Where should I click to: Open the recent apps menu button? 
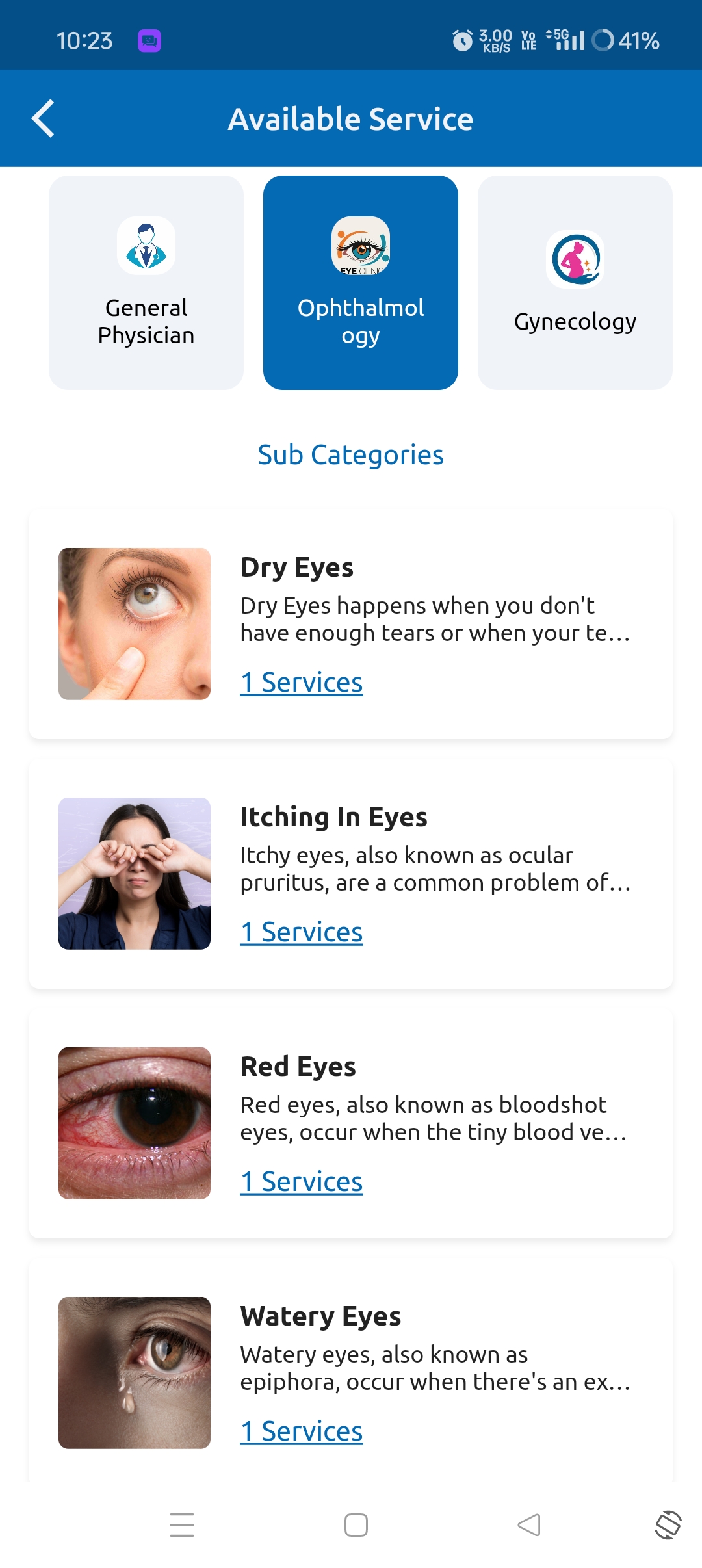tap(182, 1525)
